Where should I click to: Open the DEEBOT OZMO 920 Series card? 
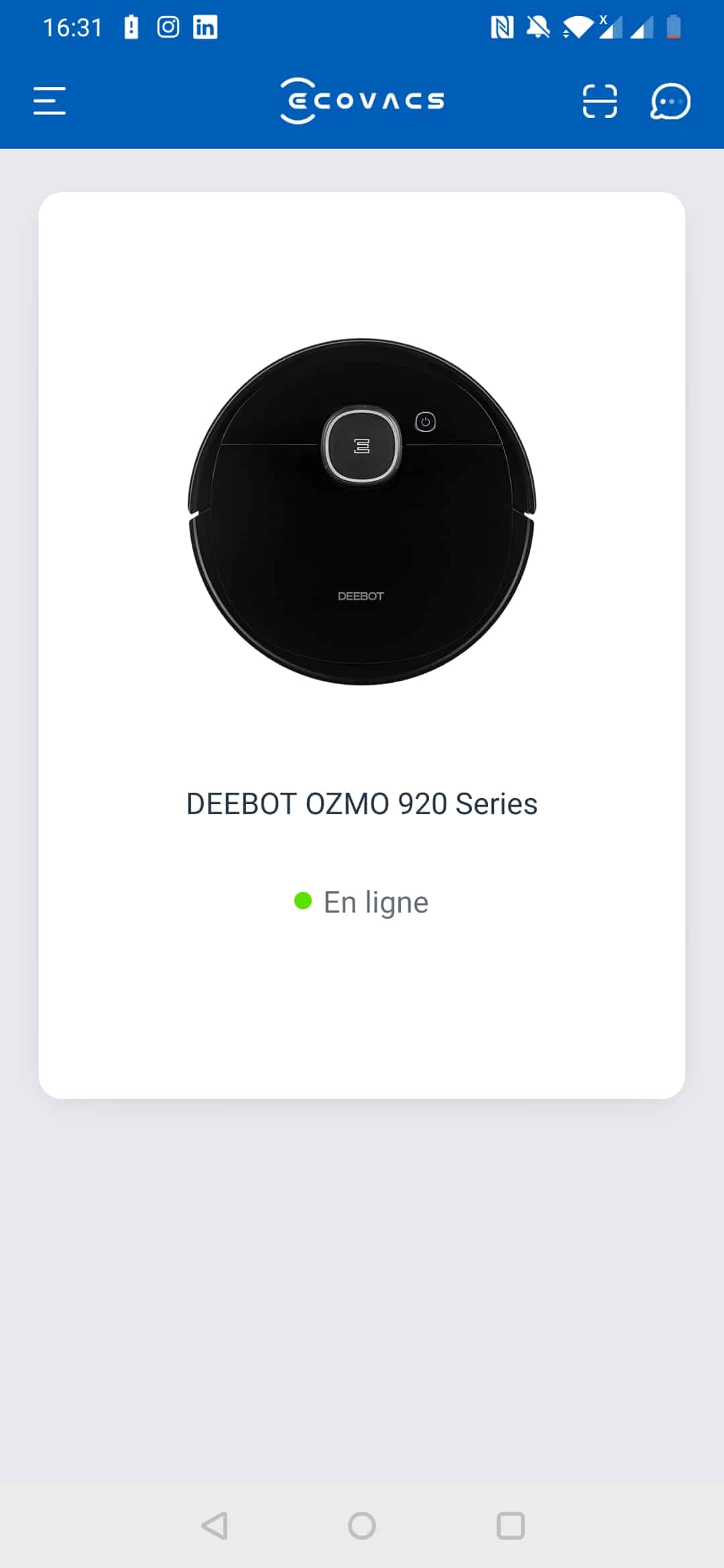tap(362, 645)
